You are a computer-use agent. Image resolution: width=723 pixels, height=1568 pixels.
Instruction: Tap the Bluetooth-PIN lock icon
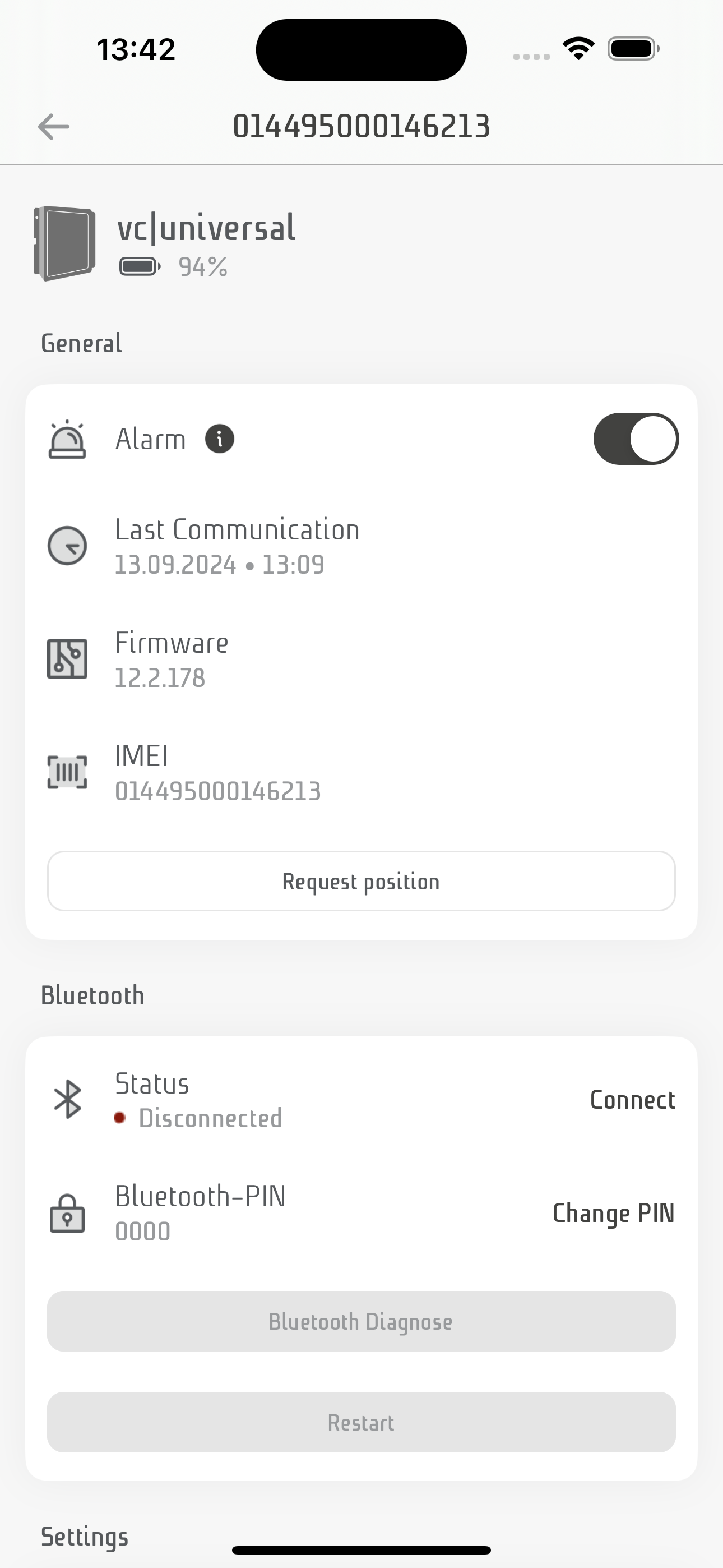click(67, 1212)
